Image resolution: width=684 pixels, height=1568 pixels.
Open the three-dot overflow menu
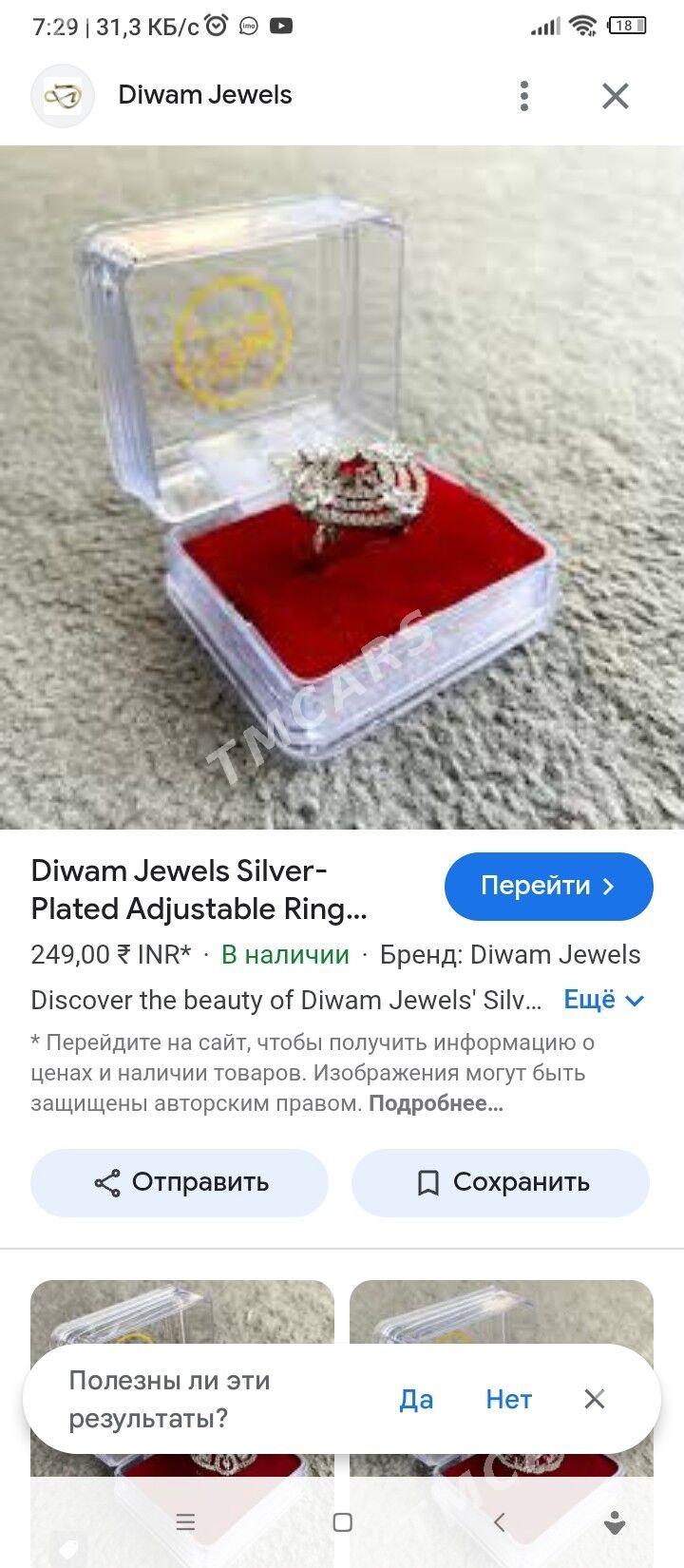(x=524, y=96)
